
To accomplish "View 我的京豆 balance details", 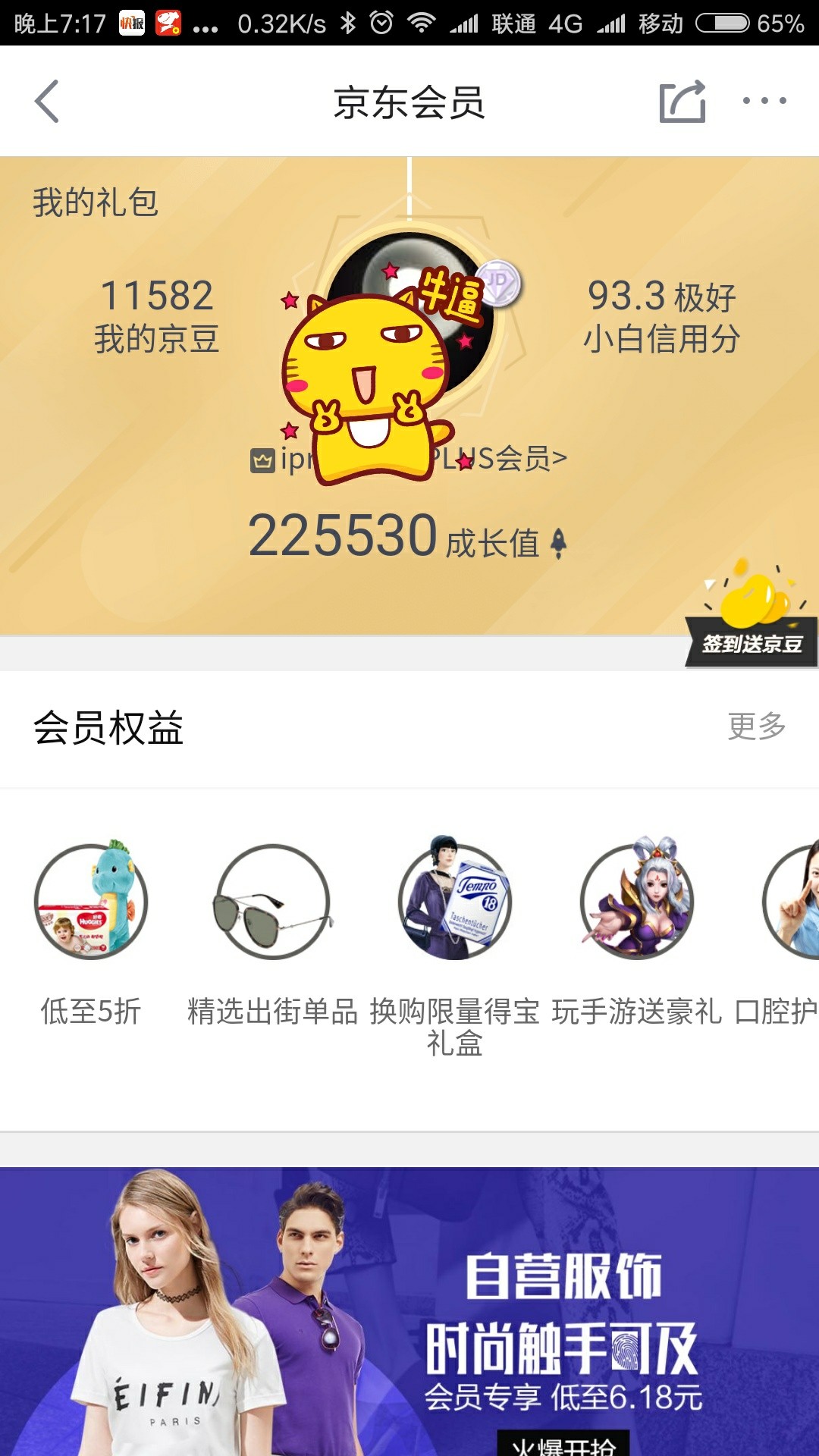I will click(157, 316).
